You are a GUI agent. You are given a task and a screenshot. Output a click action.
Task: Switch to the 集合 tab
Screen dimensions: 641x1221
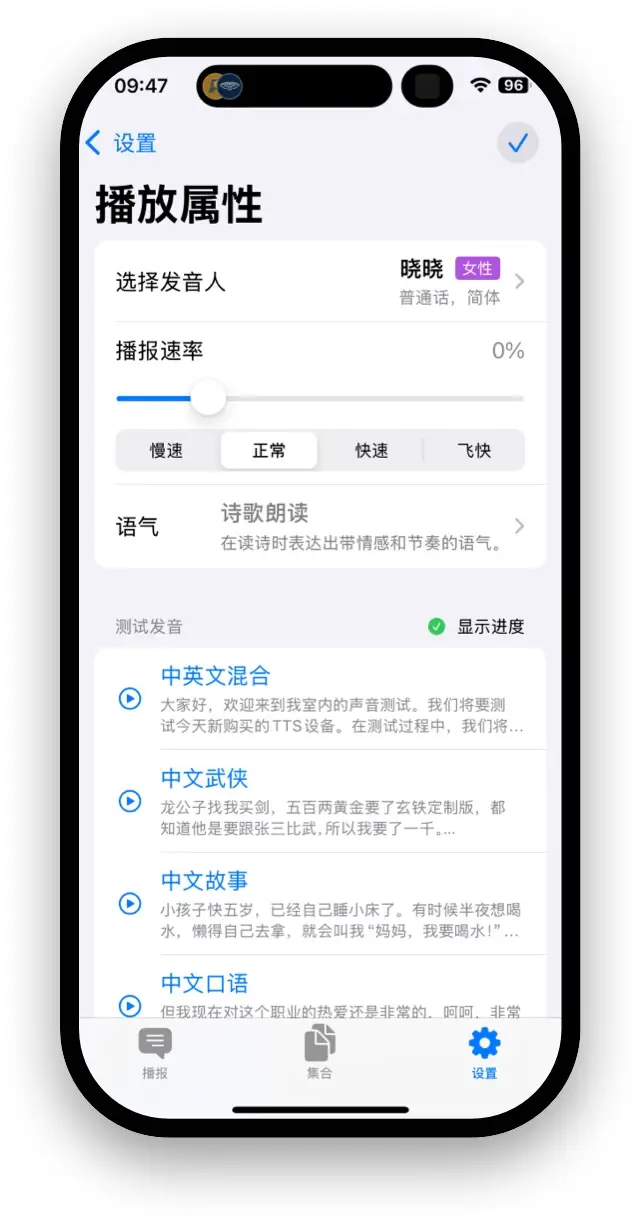coord(319,1053)
